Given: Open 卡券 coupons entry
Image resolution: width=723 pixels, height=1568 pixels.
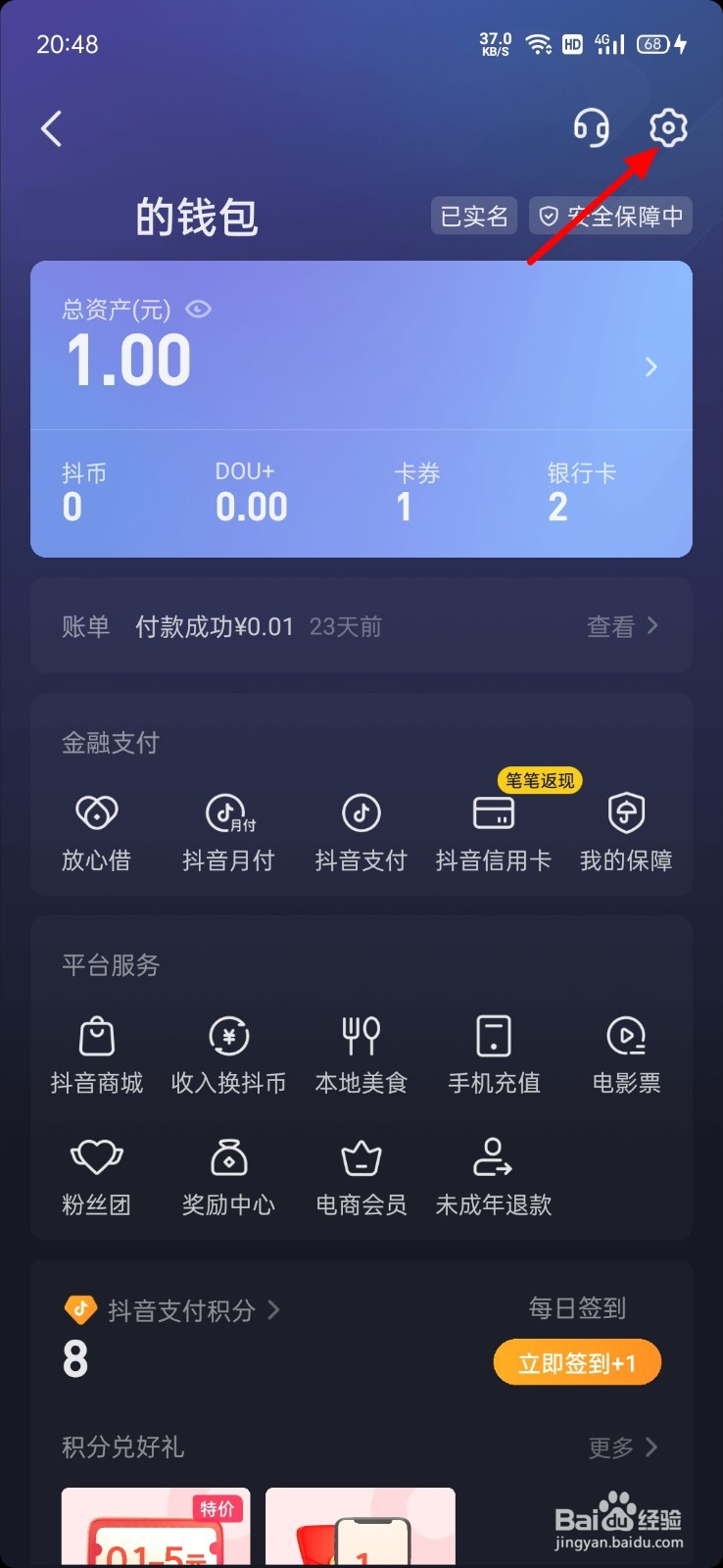Looking at the screenshot, I should (416, 493).
